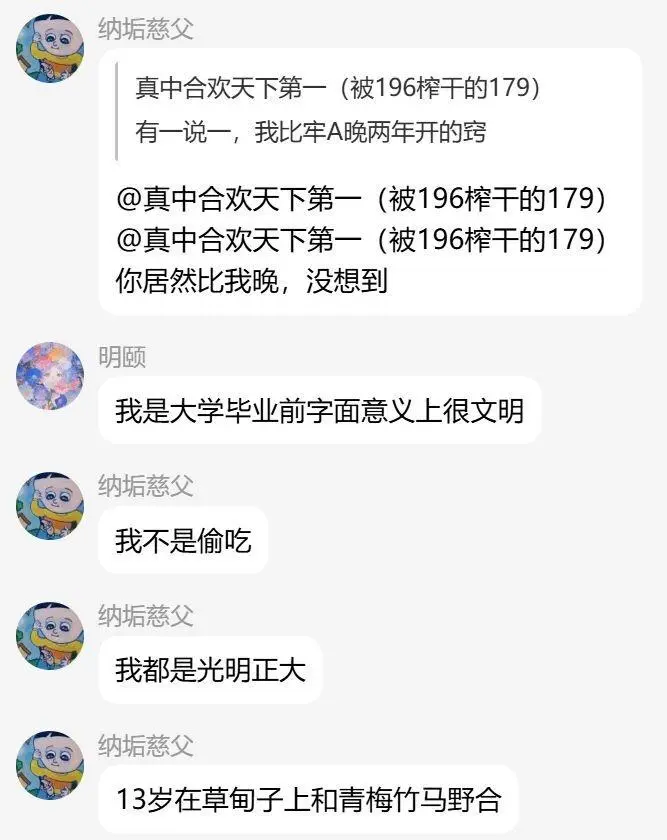Tap 纳垢慈父's avatar next to 我不是偷吃
The width and height of the screenshot is (667, 840).
50,506
